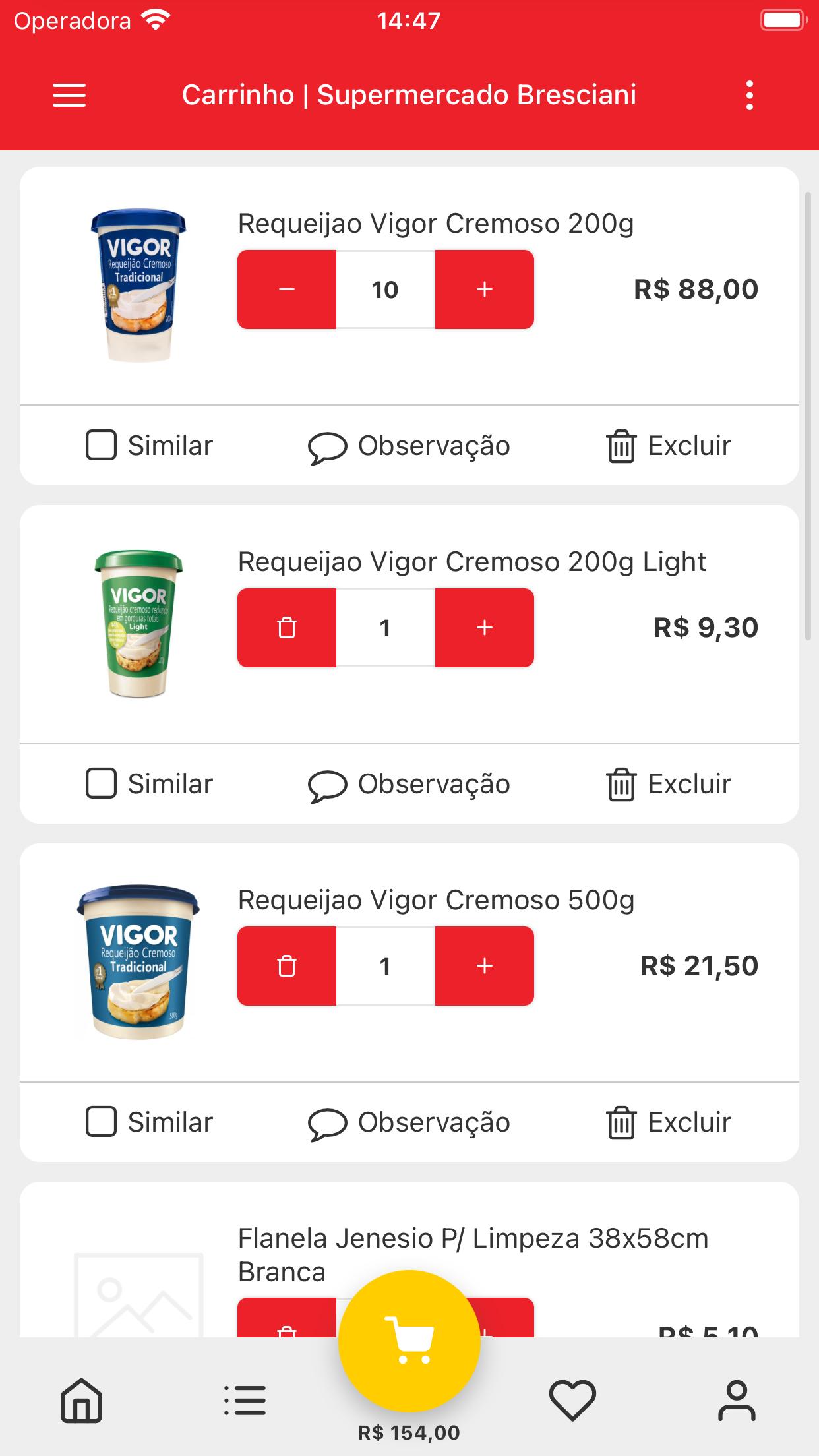The width and height of the screenshot is (819, 1456).
Task: Increase quantity of Requeijao 200g Light
Action: (x=485, y=628)
